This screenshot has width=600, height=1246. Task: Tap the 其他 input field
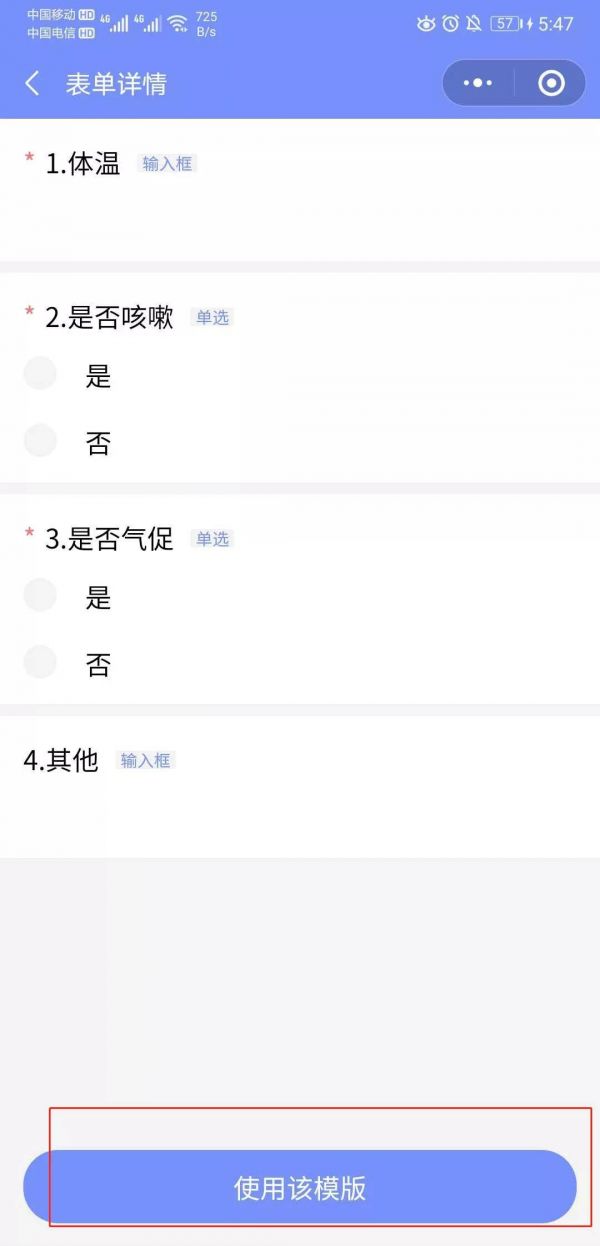pos(300,816)
